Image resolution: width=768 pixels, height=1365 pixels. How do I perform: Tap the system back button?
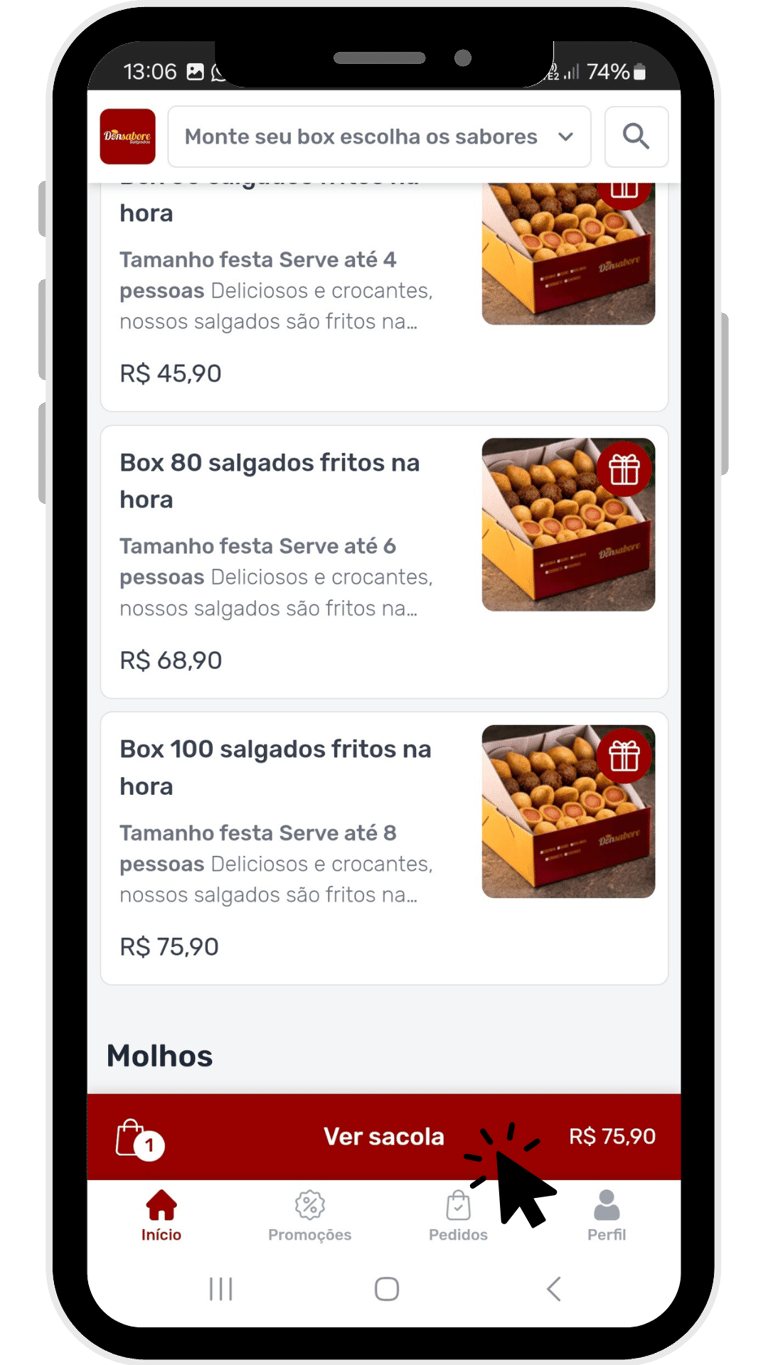[553, 1289]
